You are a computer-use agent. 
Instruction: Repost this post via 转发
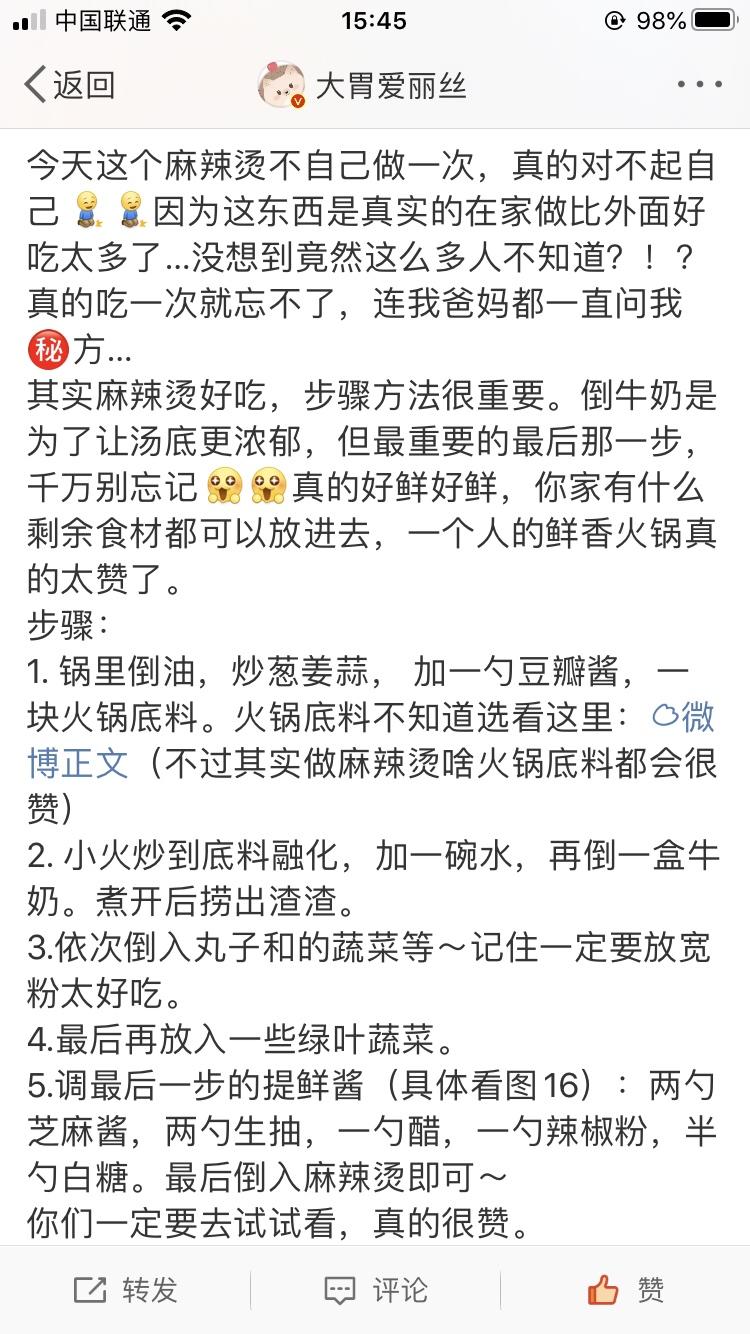pos(125,1290)
